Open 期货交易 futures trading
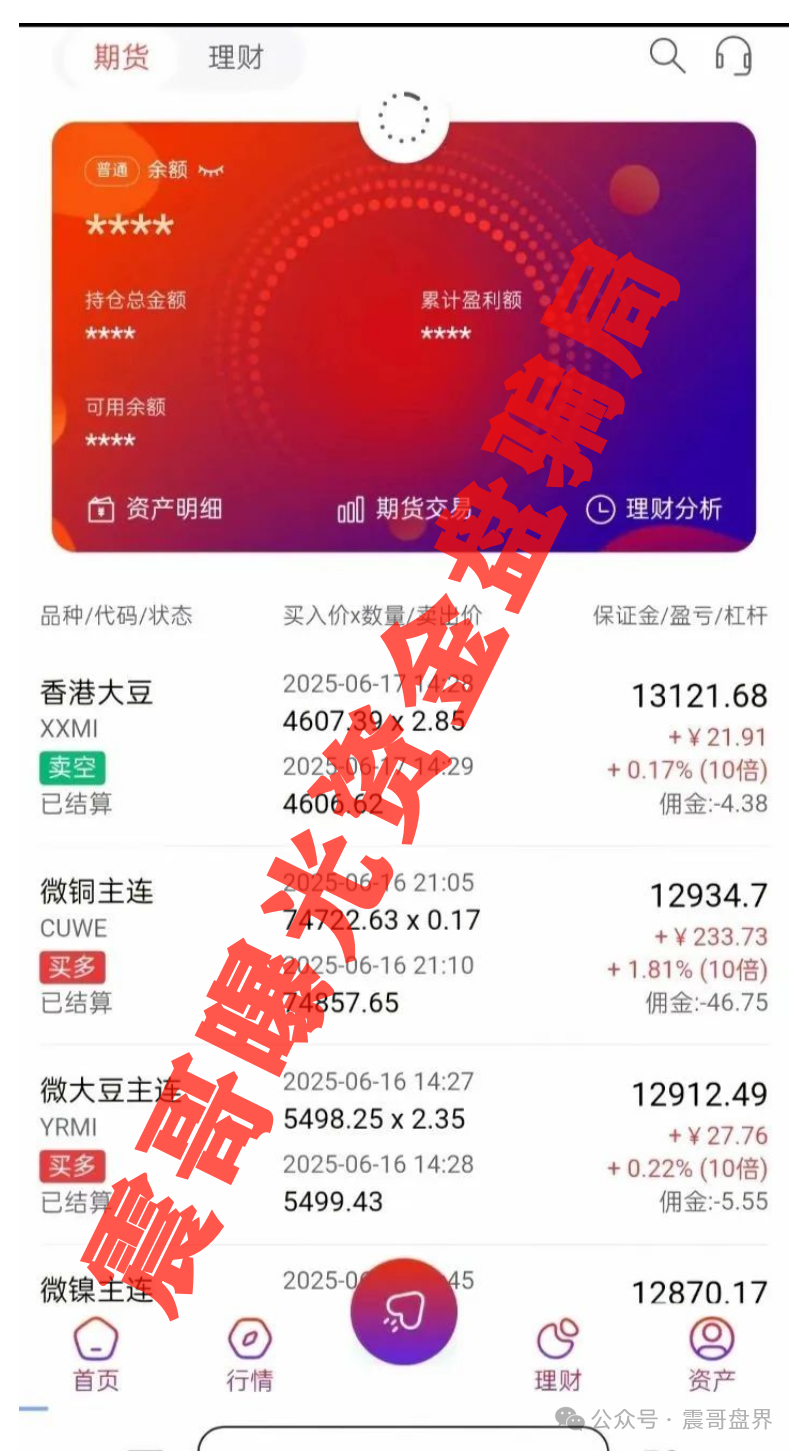 click(x=404, y=509)
